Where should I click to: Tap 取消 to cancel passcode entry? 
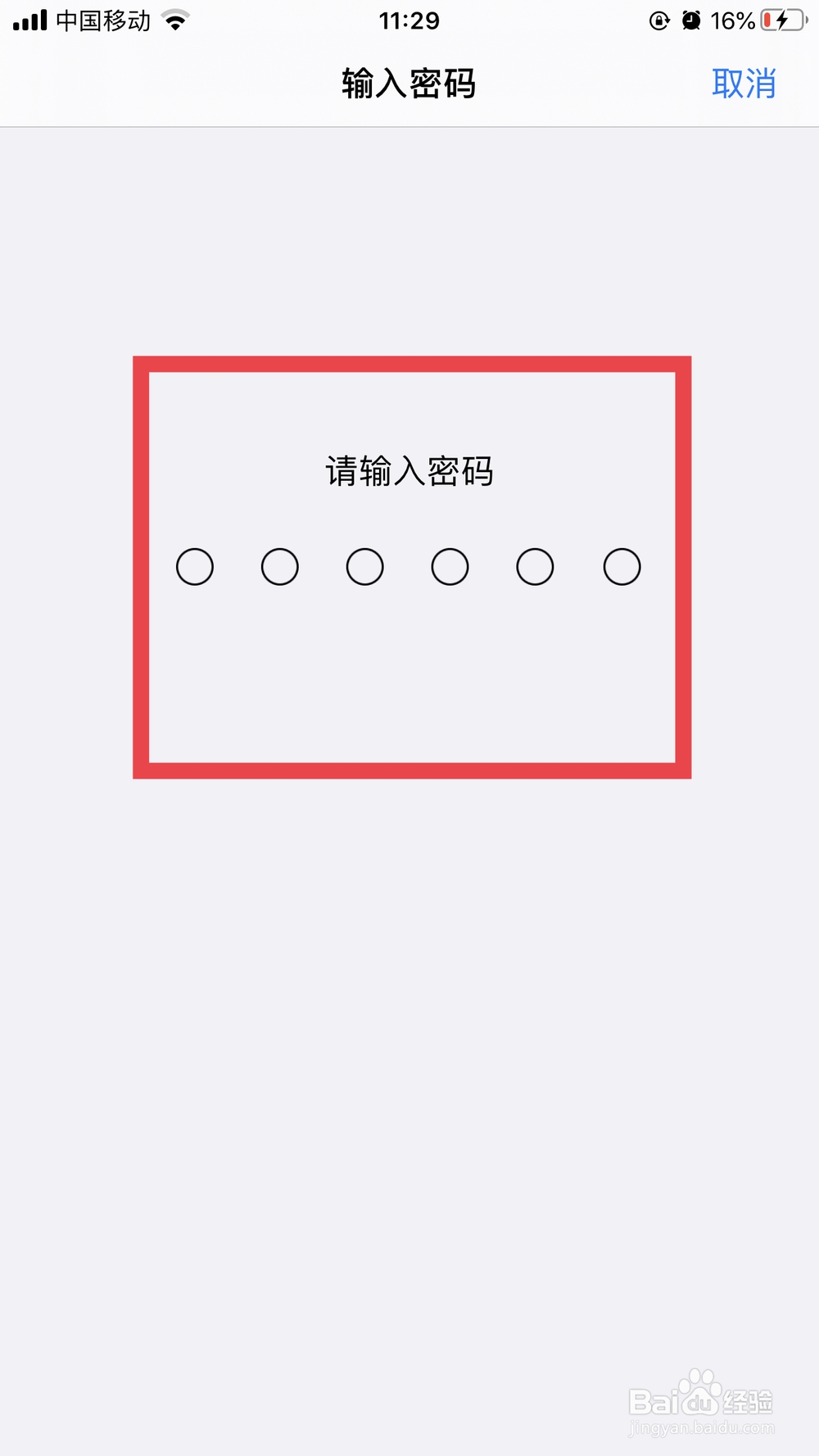coord(744,83)
